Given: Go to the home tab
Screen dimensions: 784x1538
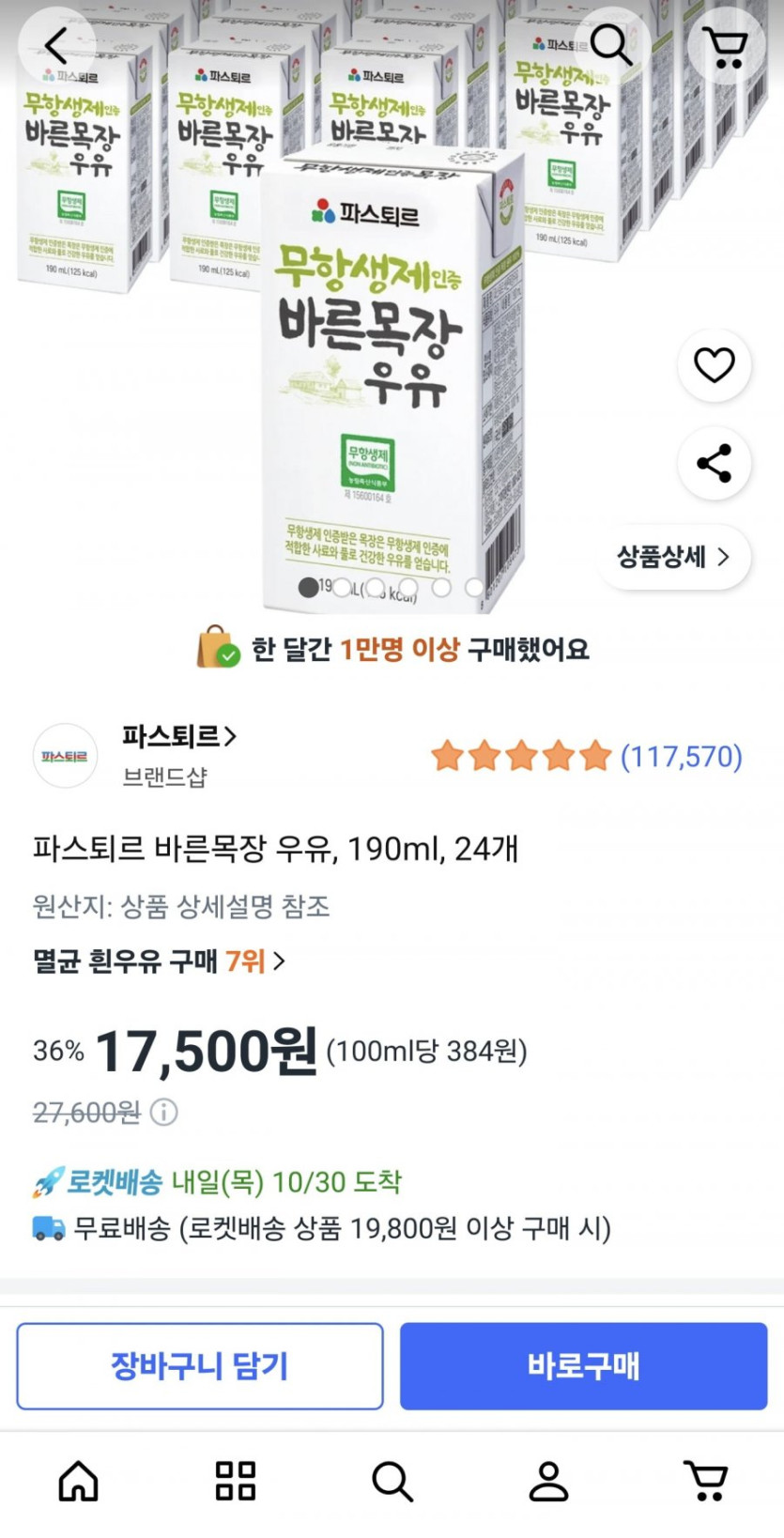Looking at the screenshot, I should pos(79,1482).
